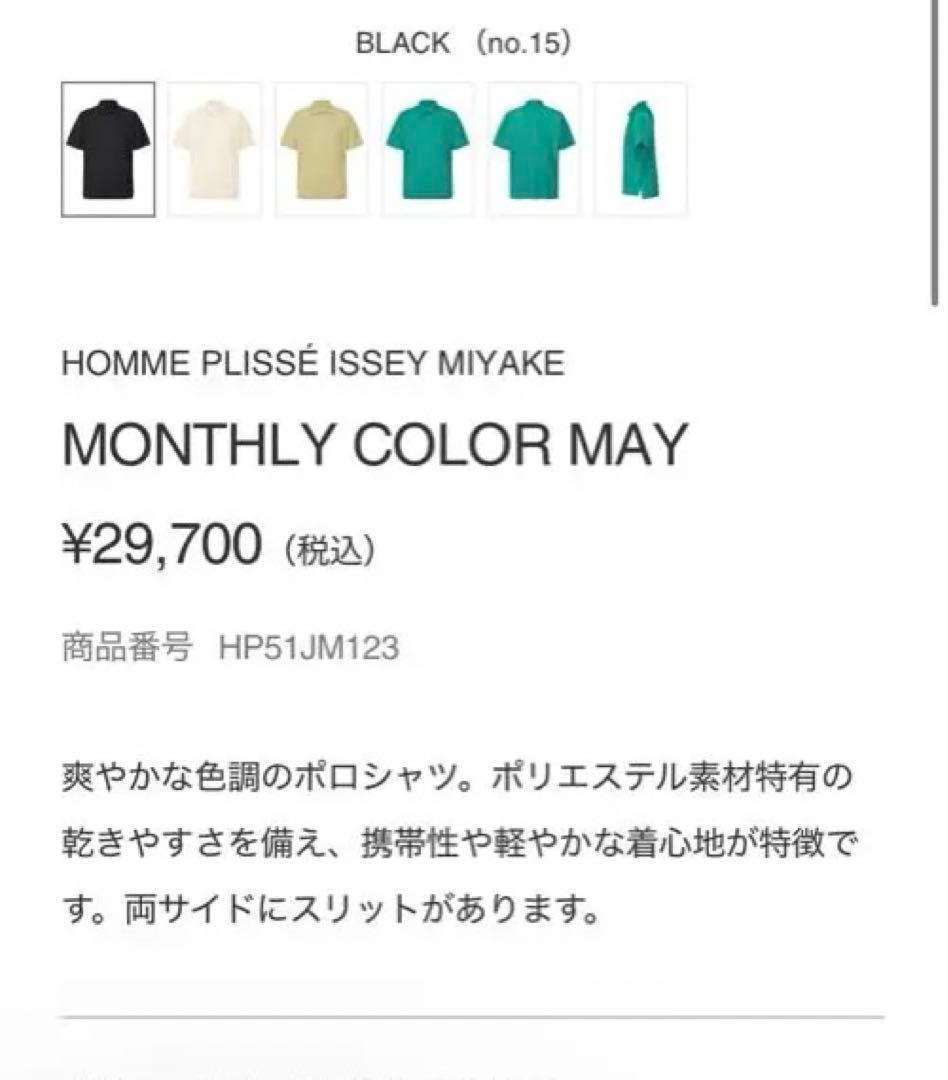
Task: Select the second green polo thumbnail
Action: tap(534, 150)
